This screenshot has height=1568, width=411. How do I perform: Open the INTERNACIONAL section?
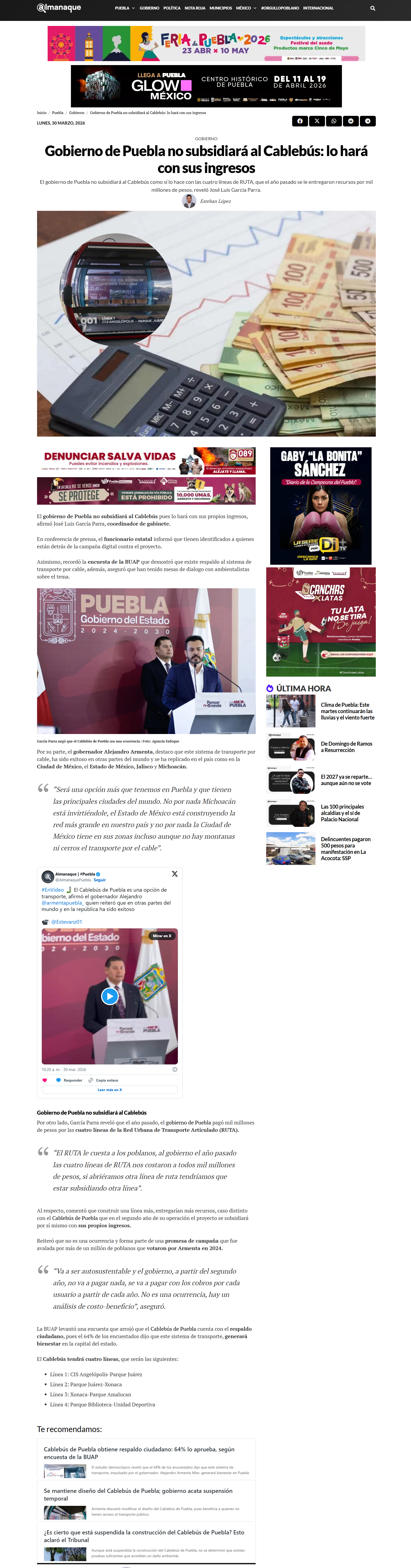coord(318,8)
